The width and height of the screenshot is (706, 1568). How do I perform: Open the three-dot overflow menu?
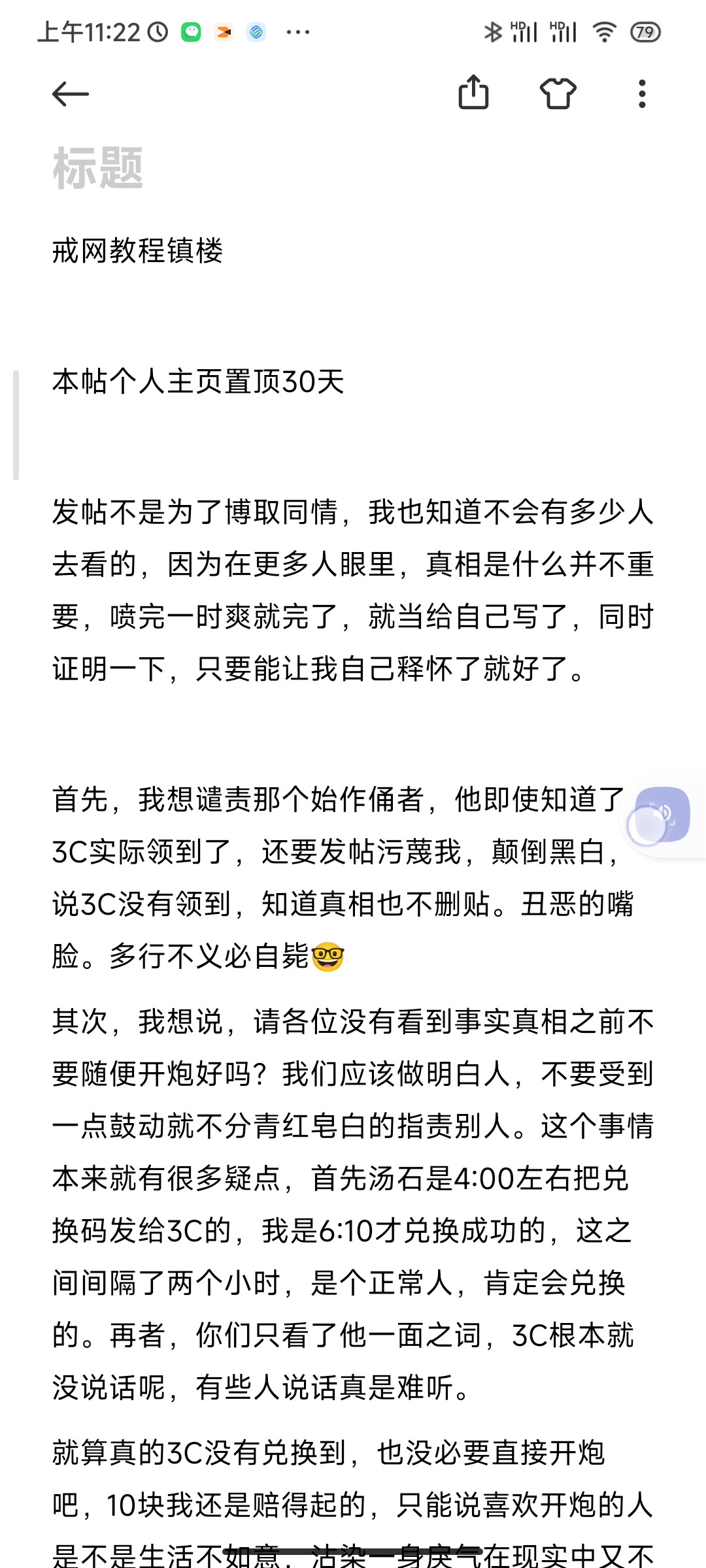(x=642, y=94)
